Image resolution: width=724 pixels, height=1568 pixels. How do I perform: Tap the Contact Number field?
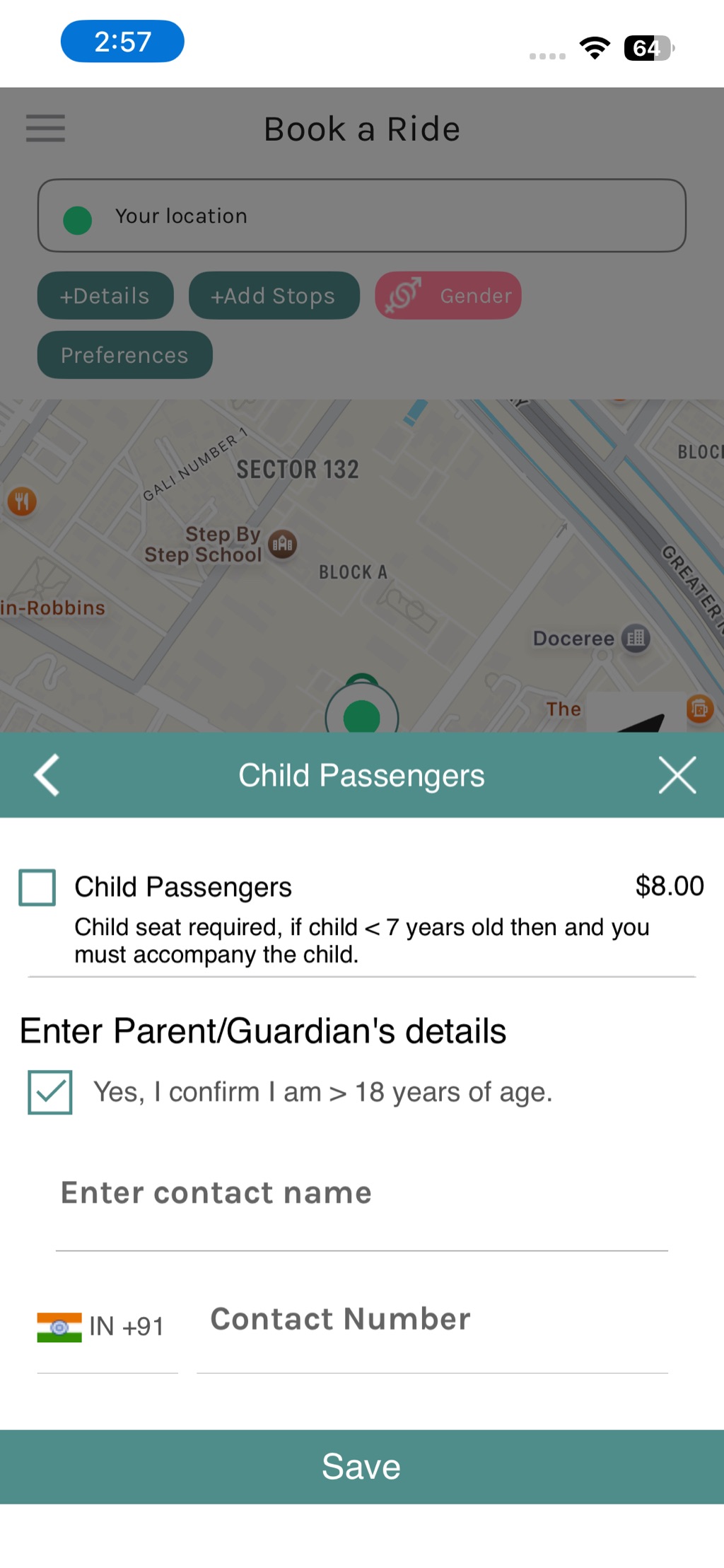(x=431, y=1320)
